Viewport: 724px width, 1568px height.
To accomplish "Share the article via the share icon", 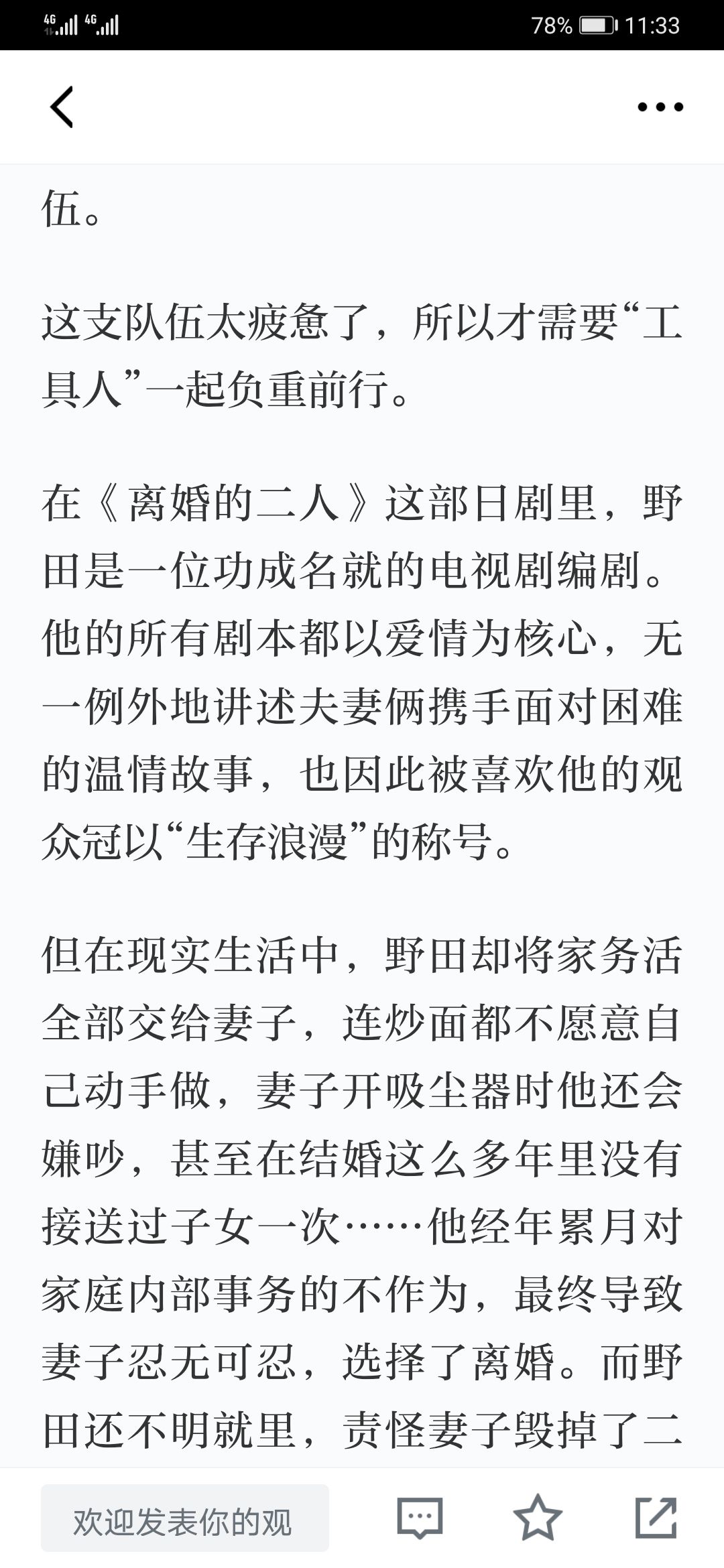I will tap(656, 1517).
